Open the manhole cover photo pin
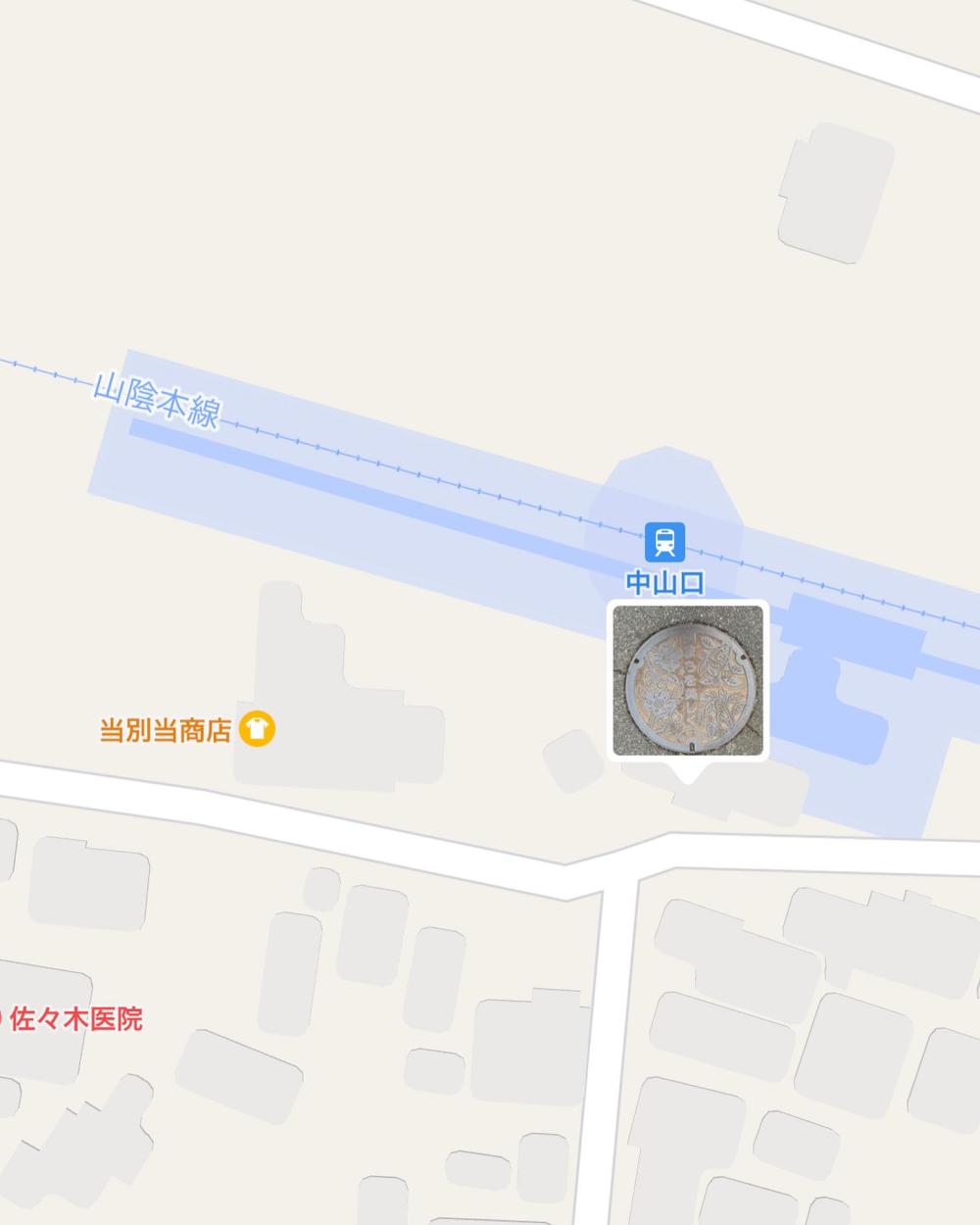 tap(688, 680)
